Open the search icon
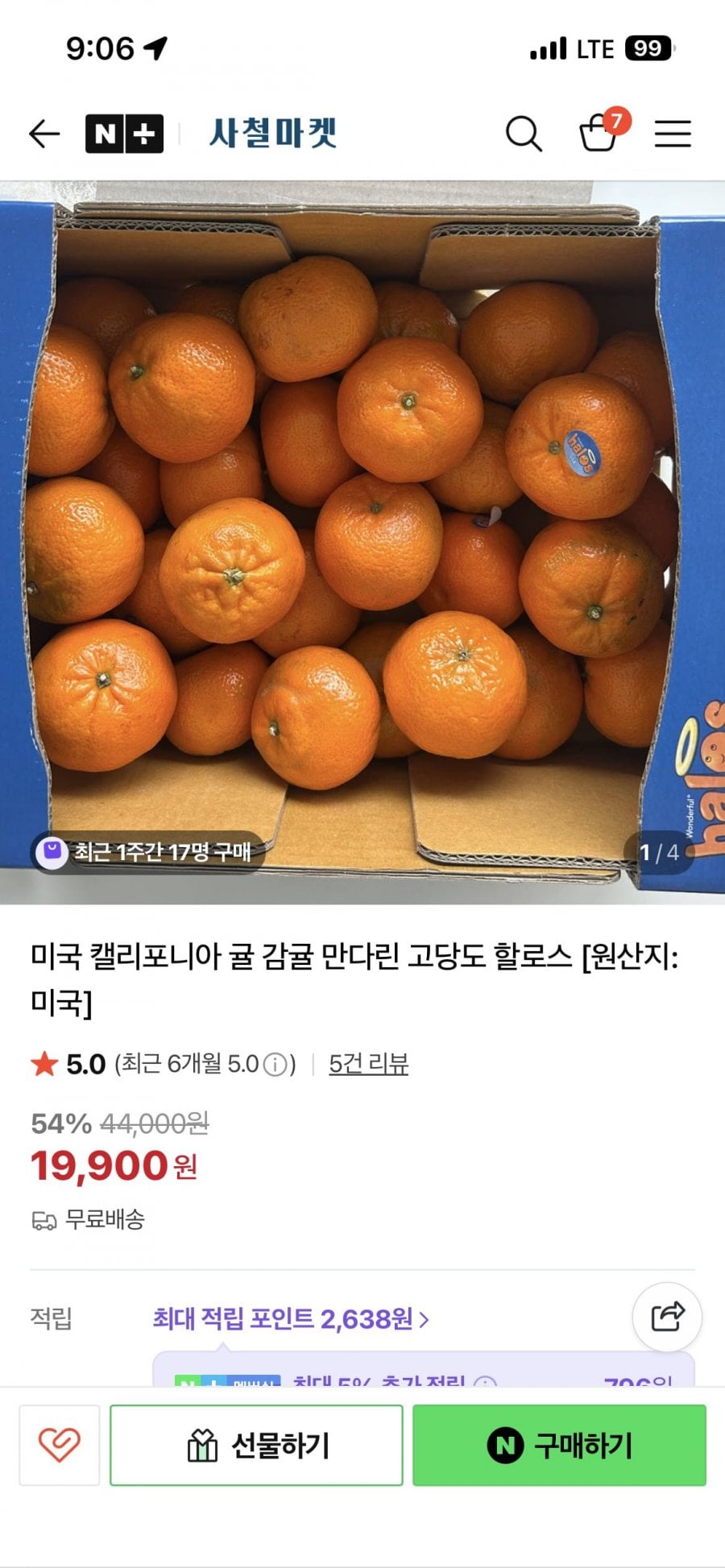 [x=524, y=134]
